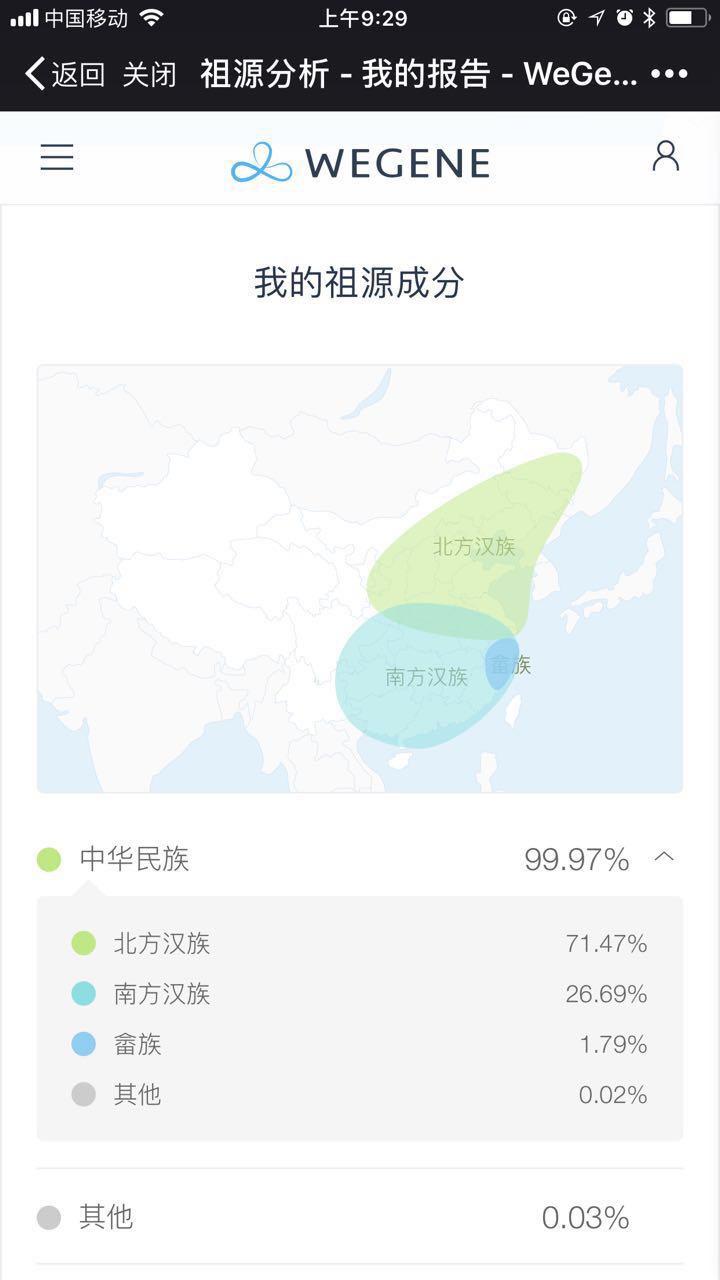720x1280 pixels.
Task: Open the WeGene logo homepage link
Action: [360, 163]
